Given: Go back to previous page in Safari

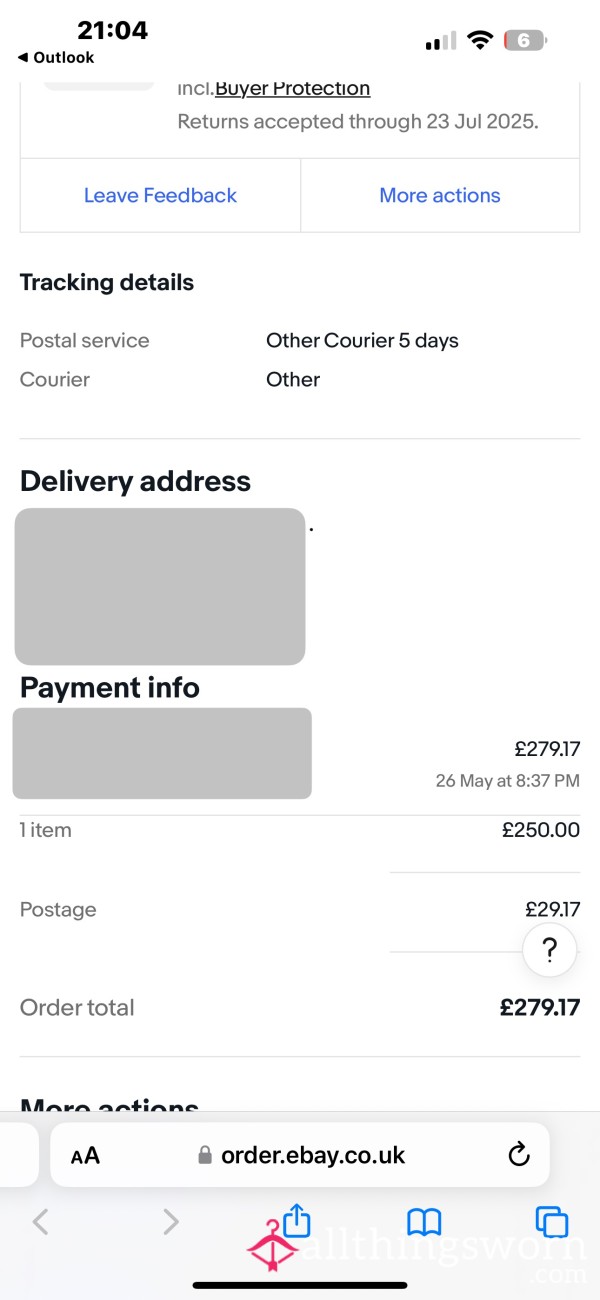Looking at the screenshot, I should (x=40, y=1221).
